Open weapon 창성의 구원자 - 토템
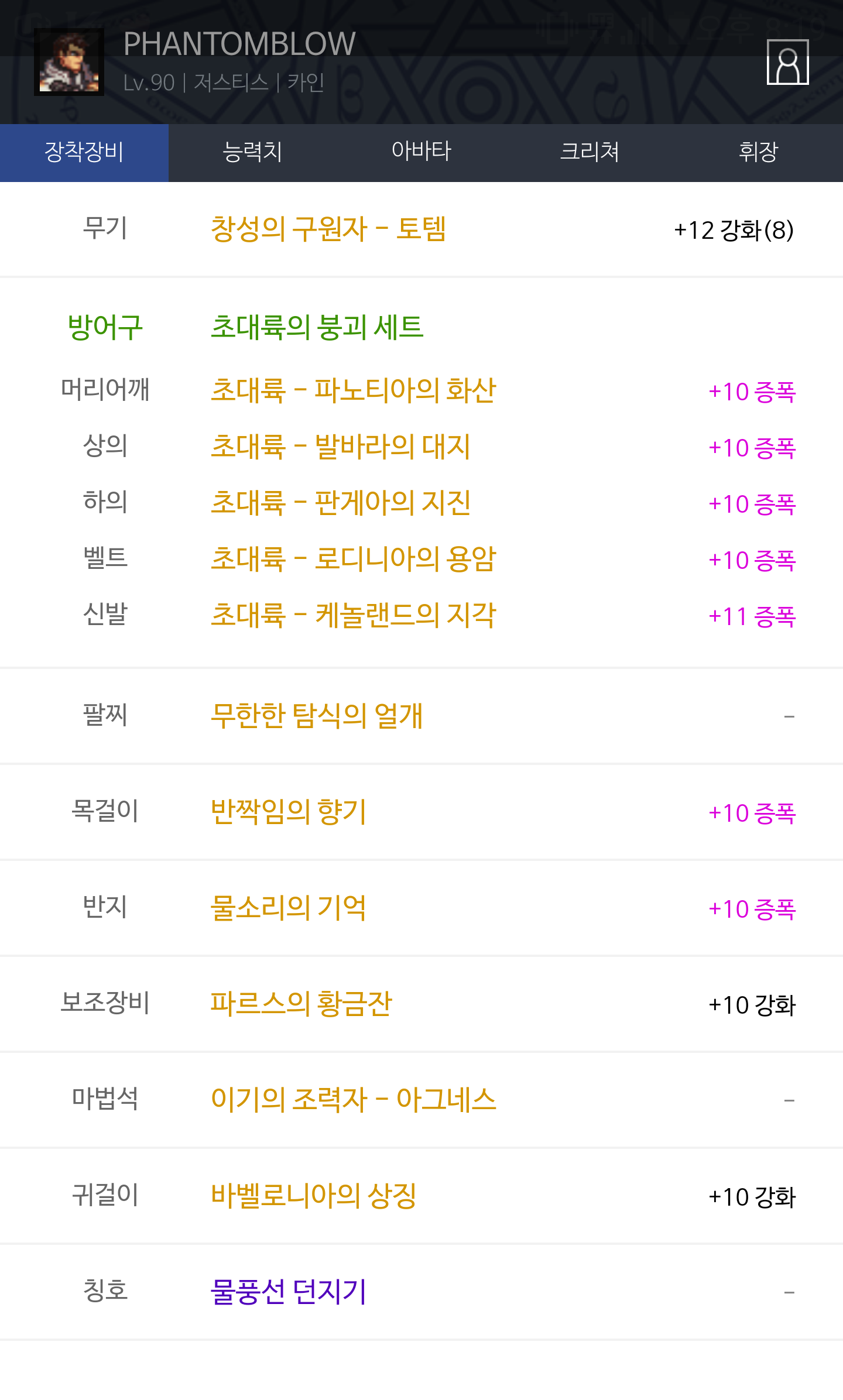The image size is (843, 1400). coord(328,229)
